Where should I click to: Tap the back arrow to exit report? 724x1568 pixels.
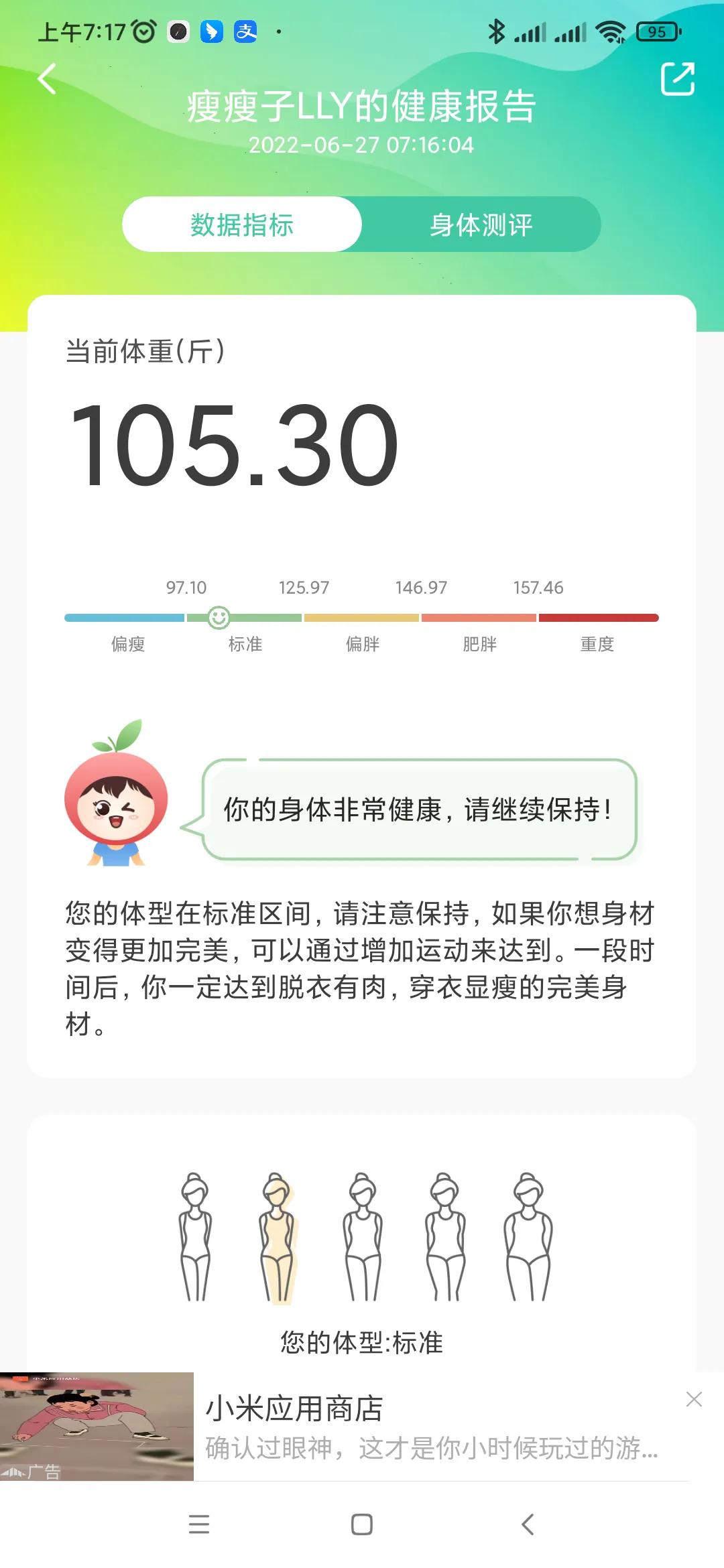pos(46,79)
